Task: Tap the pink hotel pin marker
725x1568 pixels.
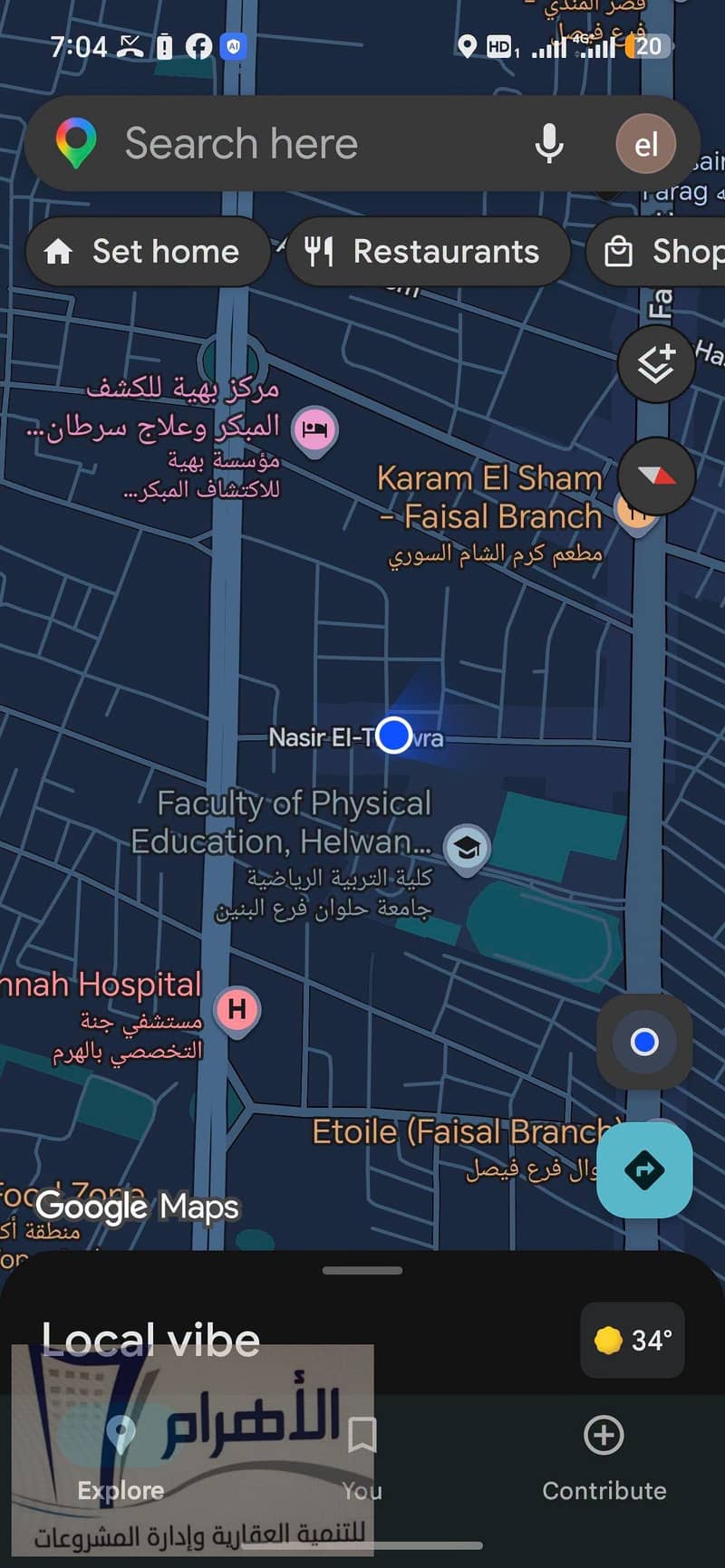Action: pyautogui.click(x=314, y=430)
